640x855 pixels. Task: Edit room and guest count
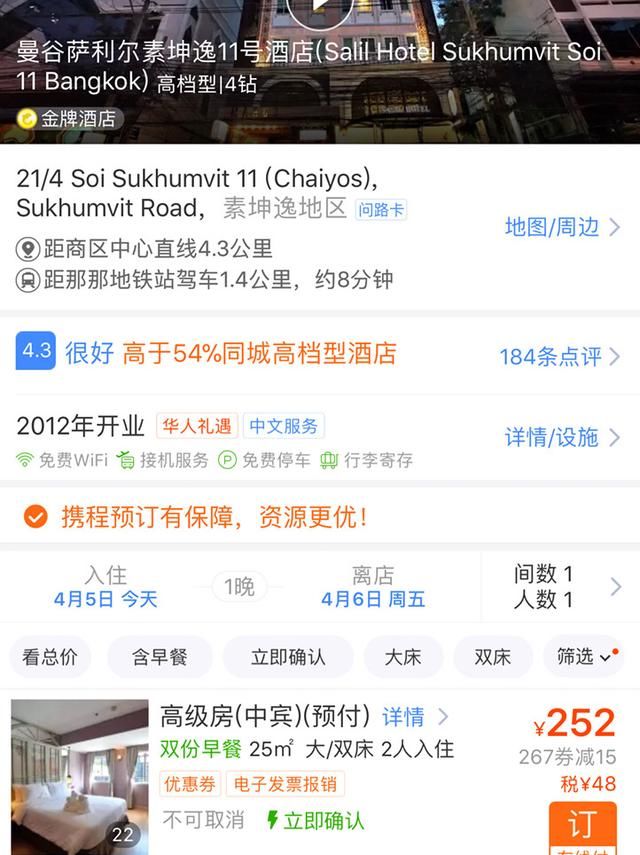pyautogui.click(x=561, y=587)
